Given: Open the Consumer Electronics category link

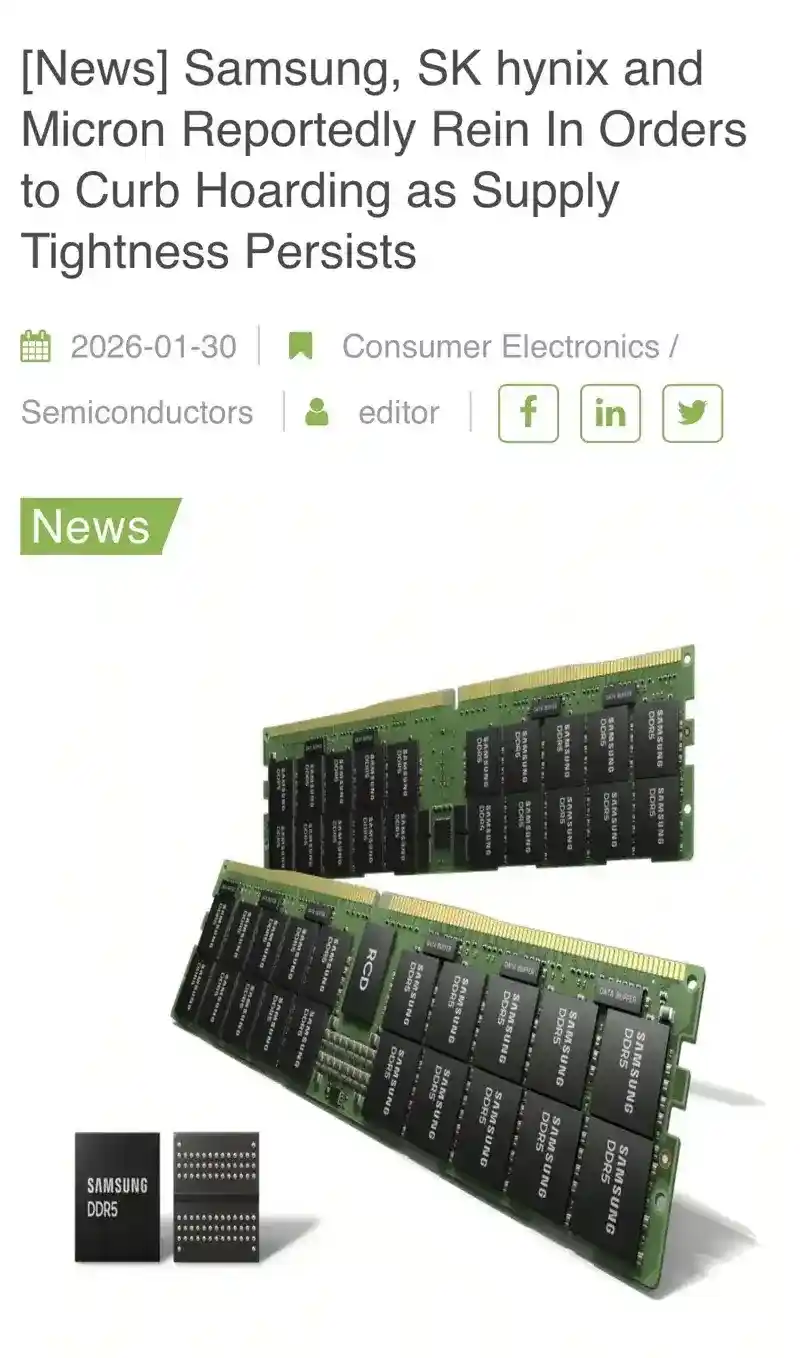Looking at the screenshot, I should click(500, 347).
